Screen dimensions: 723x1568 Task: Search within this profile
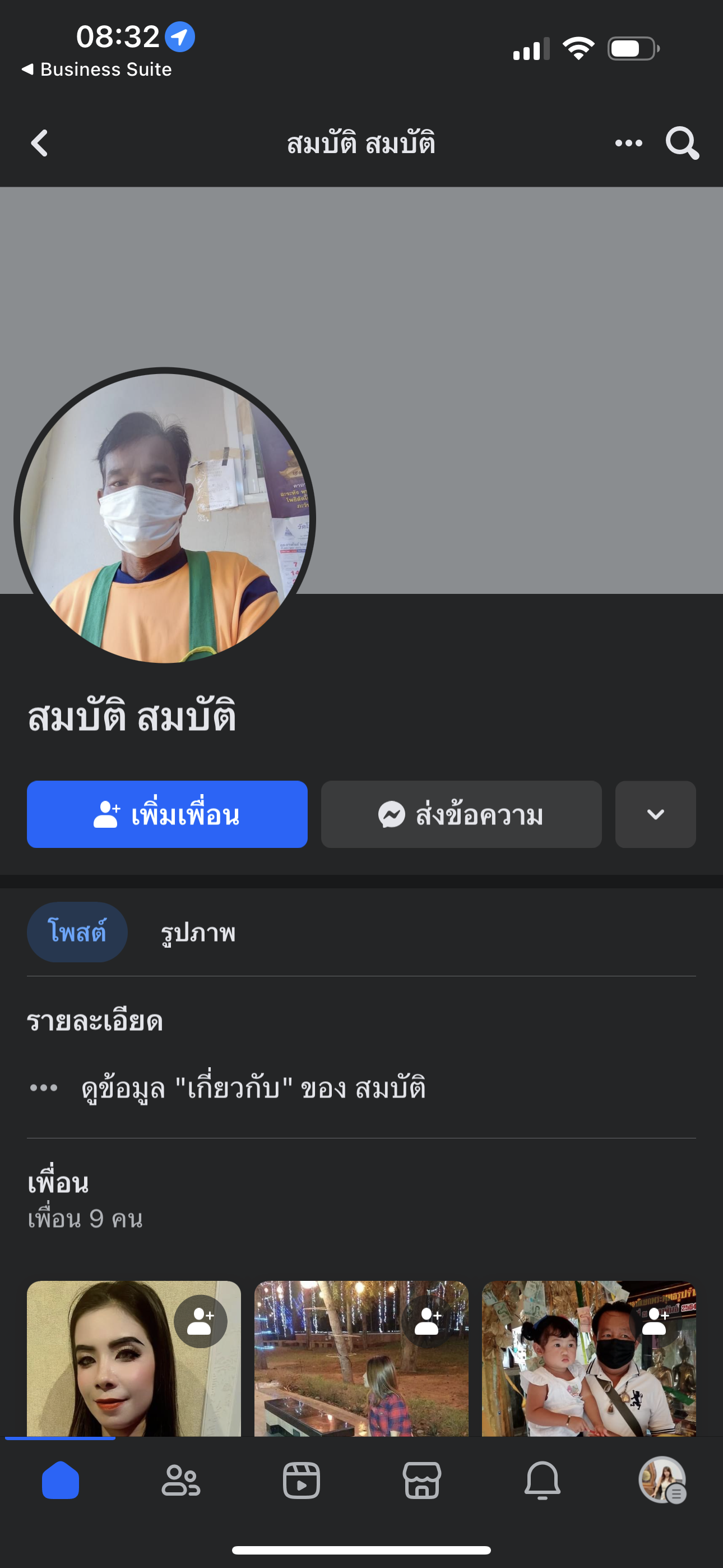pos(682,144)
